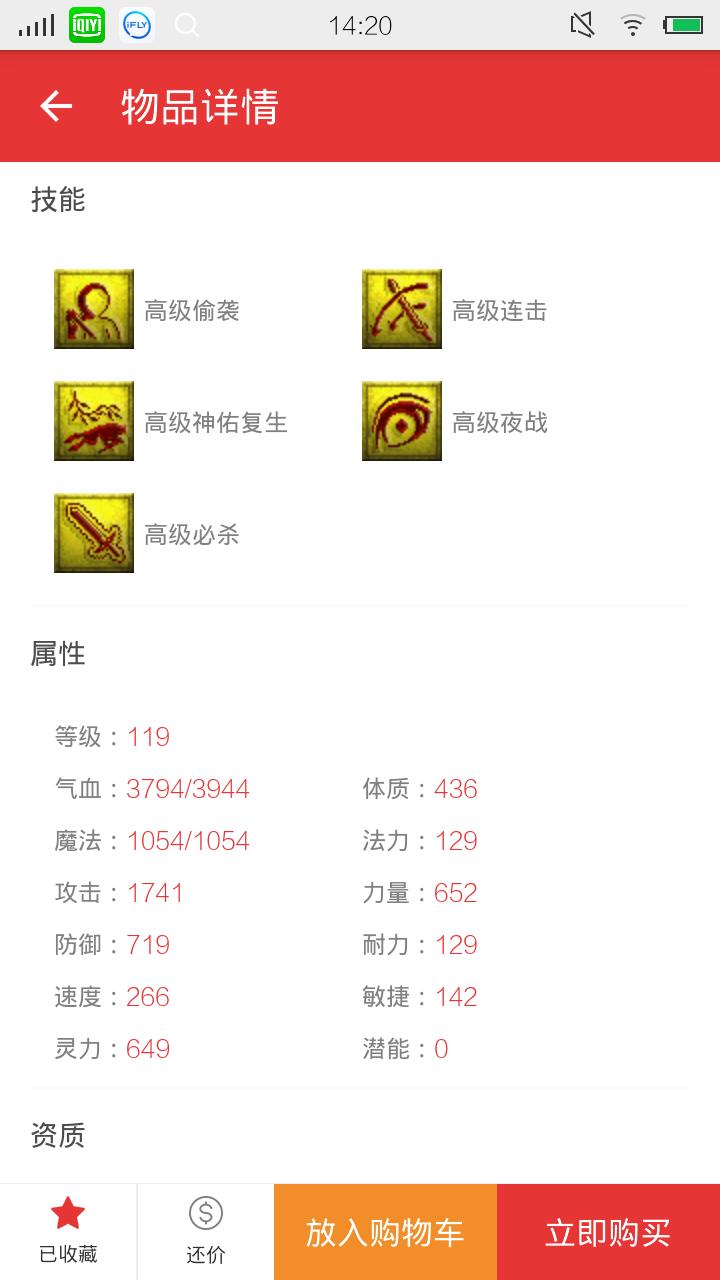Go back from the 物品详情 page
The width and height of the screenshot is (720, 1280).
[x=56, y=106]
